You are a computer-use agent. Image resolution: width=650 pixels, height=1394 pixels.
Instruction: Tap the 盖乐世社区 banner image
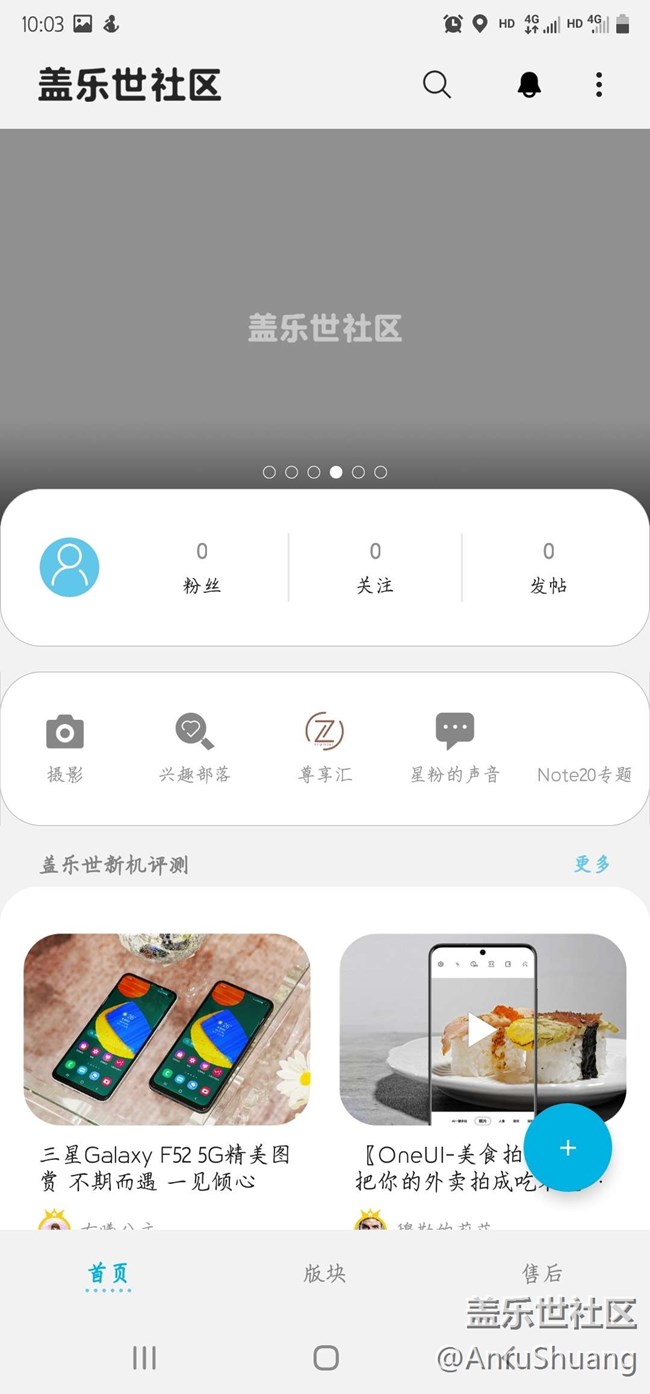[325, 310]
